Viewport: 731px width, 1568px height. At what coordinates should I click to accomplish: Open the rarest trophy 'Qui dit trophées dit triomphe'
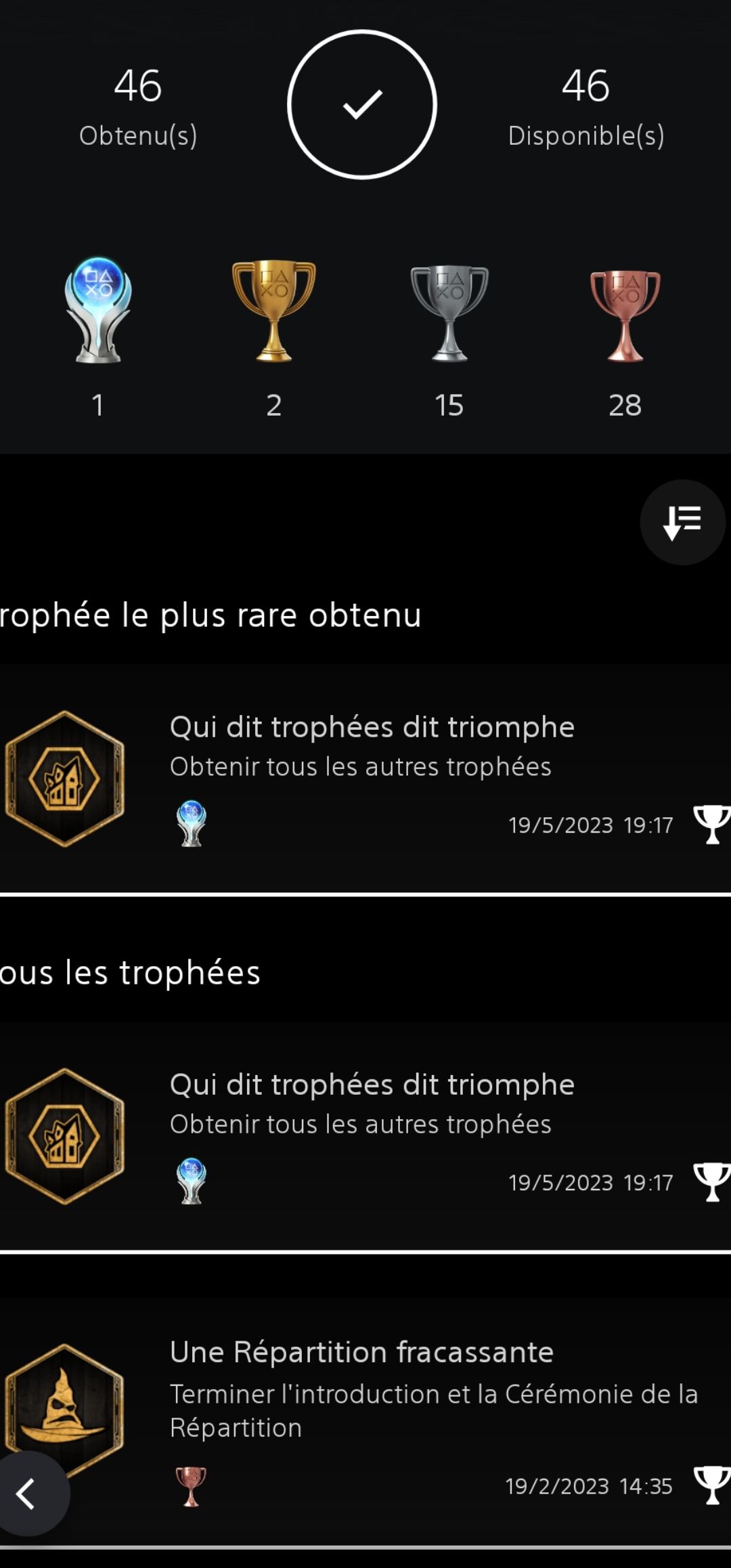(371, 777)
